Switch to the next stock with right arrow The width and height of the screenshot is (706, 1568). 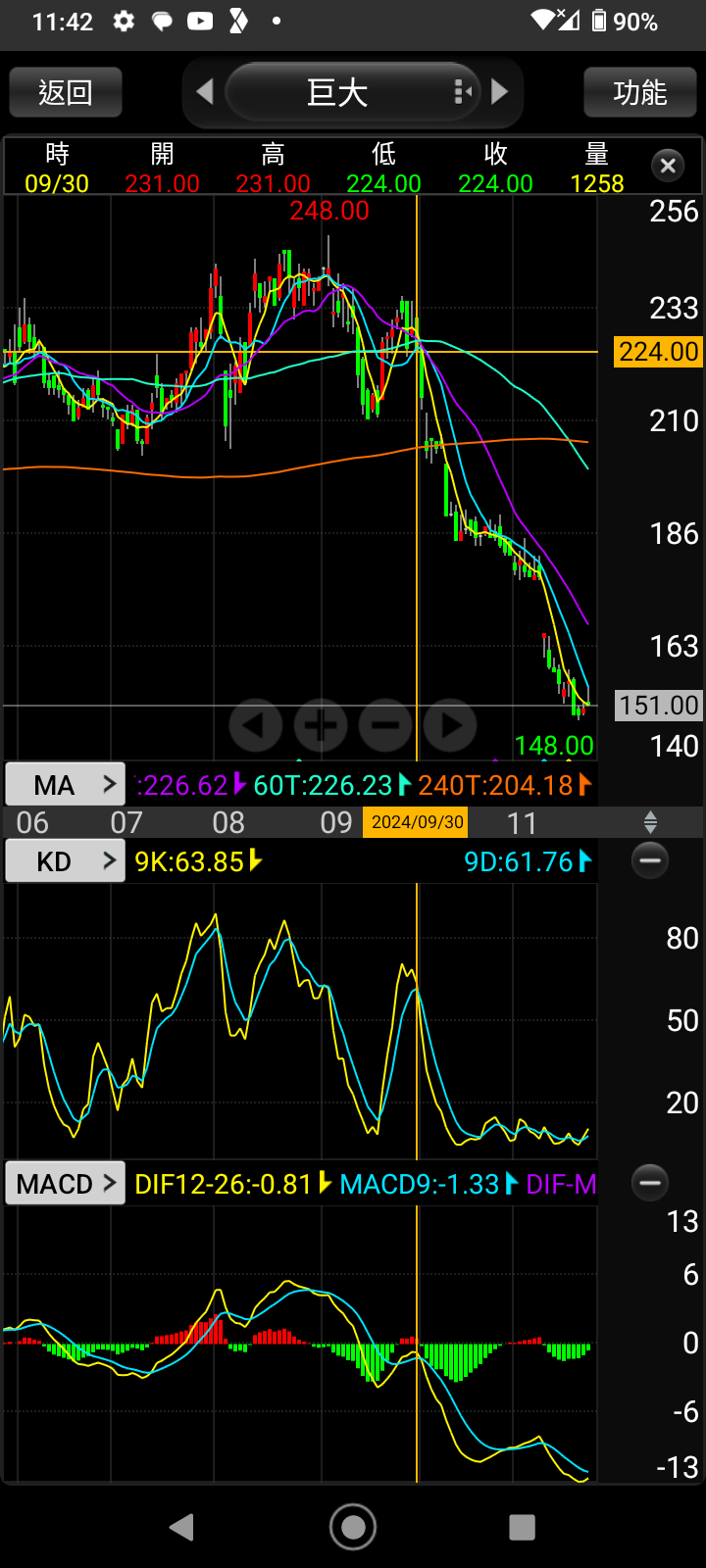tap(500, 93)
